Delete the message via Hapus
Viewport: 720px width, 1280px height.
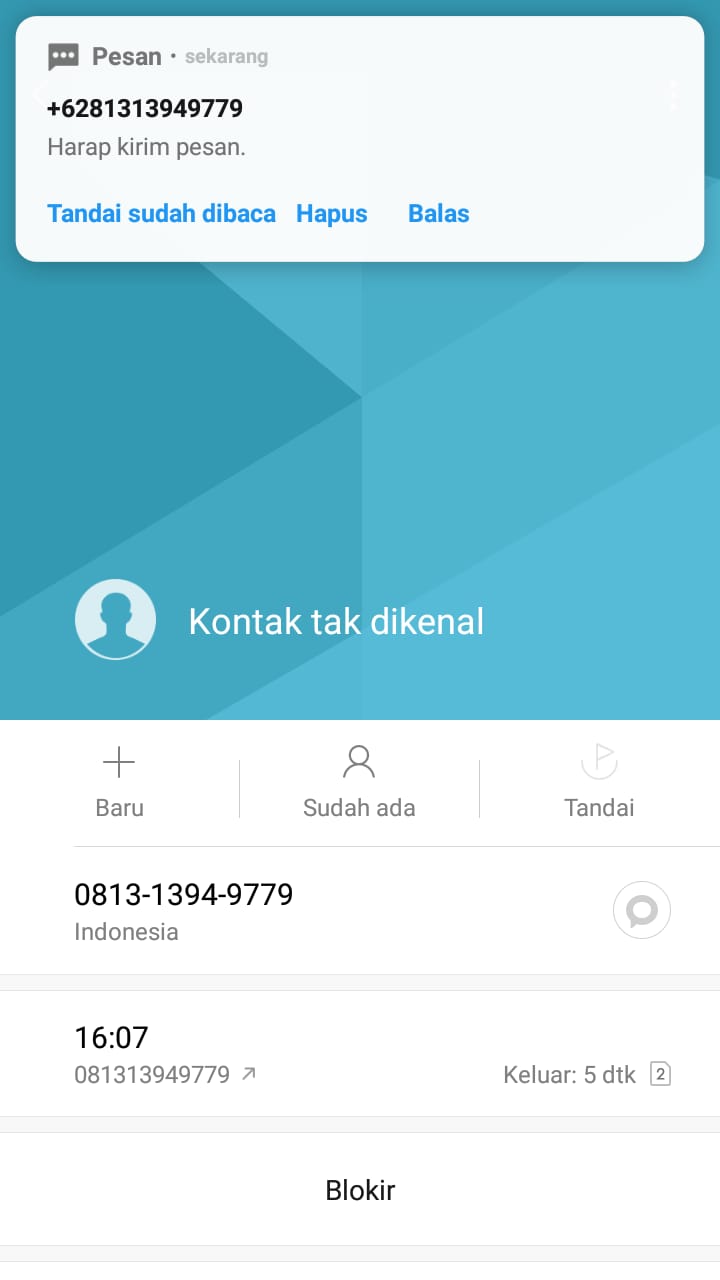[x=332, y=213]
